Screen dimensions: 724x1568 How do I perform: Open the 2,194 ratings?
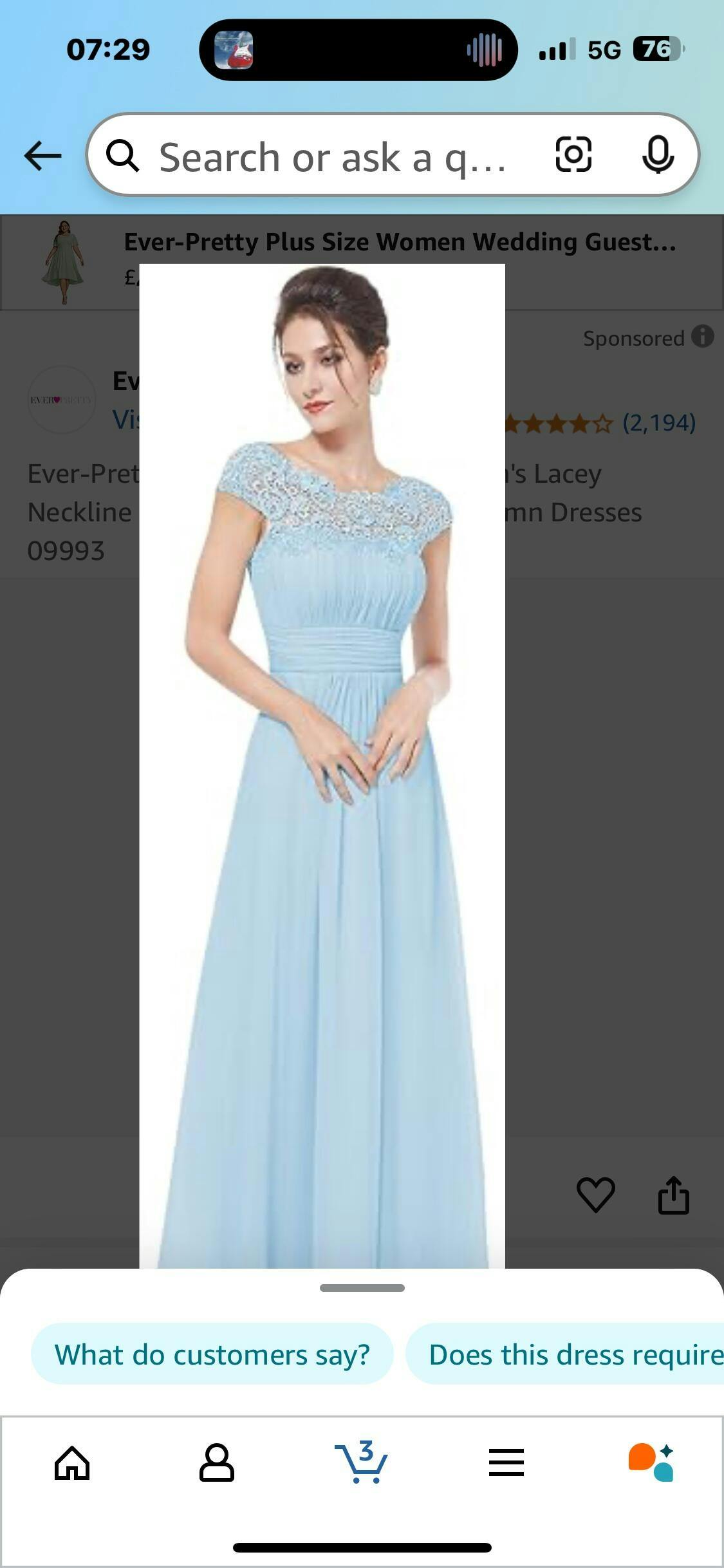658,423
